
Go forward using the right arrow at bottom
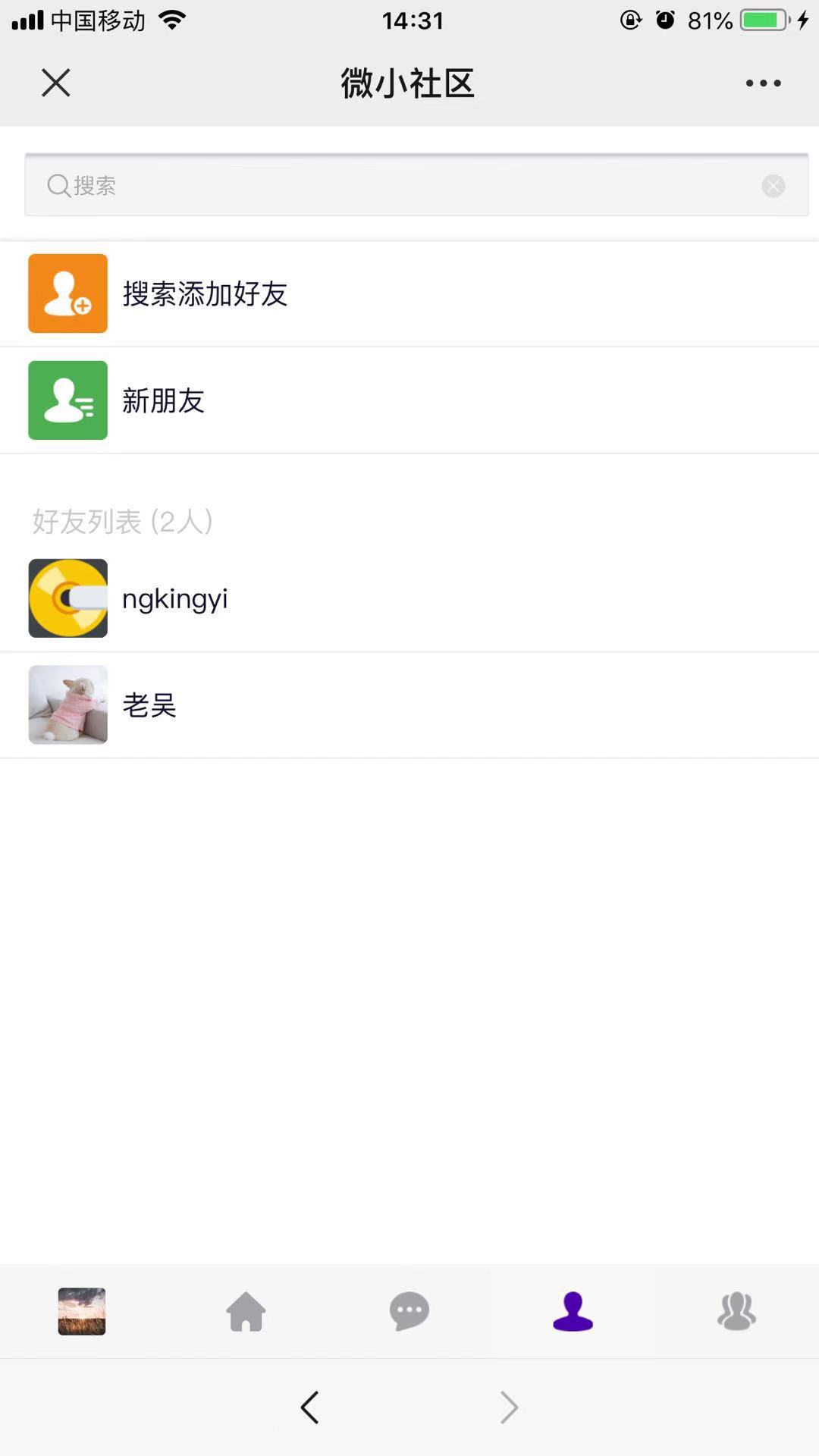pyautogui.click(x=510, y=1407)
